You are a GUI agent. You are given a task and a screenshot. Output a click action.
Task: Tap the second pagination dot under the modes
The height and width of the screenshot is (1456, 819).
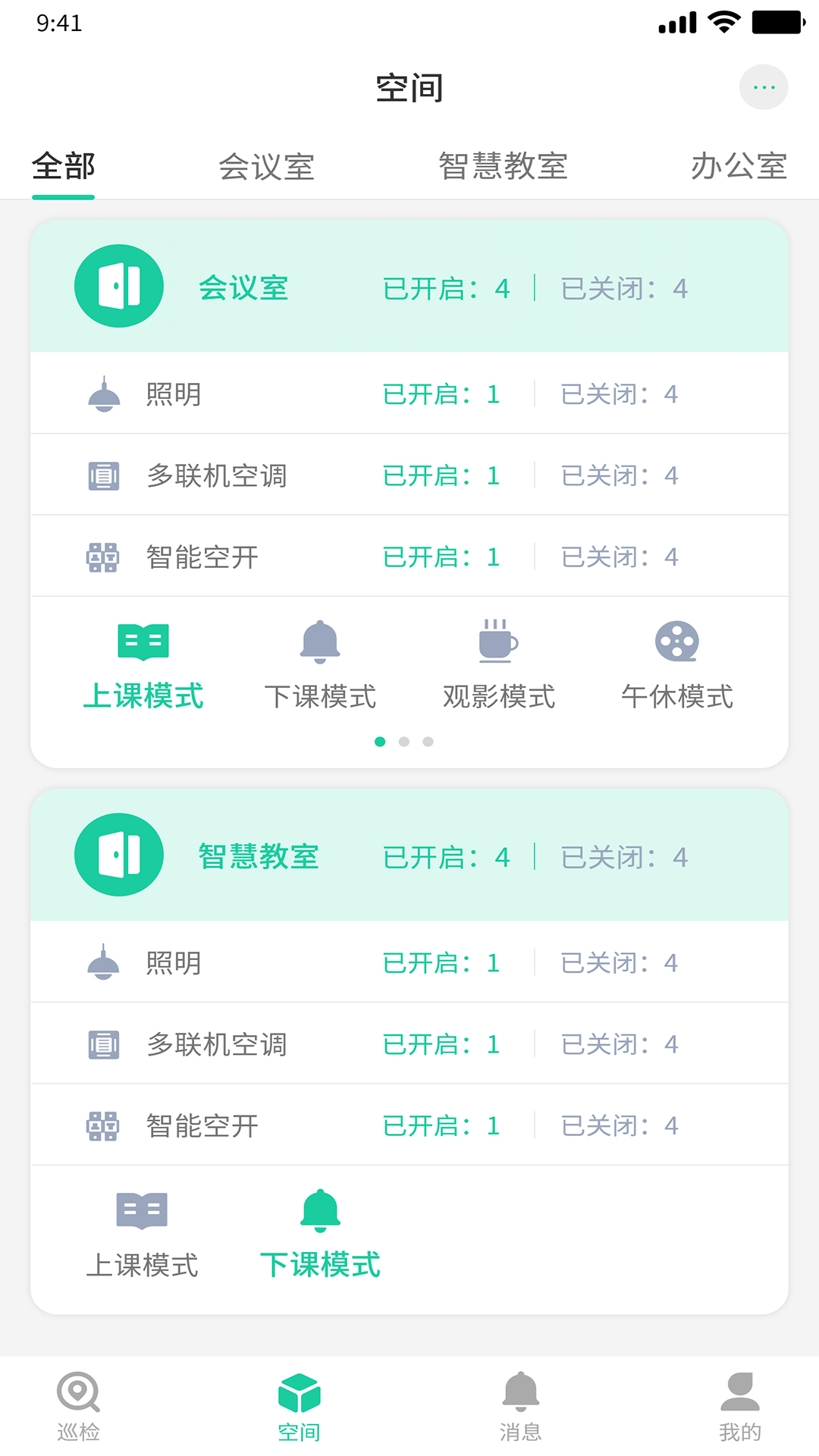click(403, 742)
